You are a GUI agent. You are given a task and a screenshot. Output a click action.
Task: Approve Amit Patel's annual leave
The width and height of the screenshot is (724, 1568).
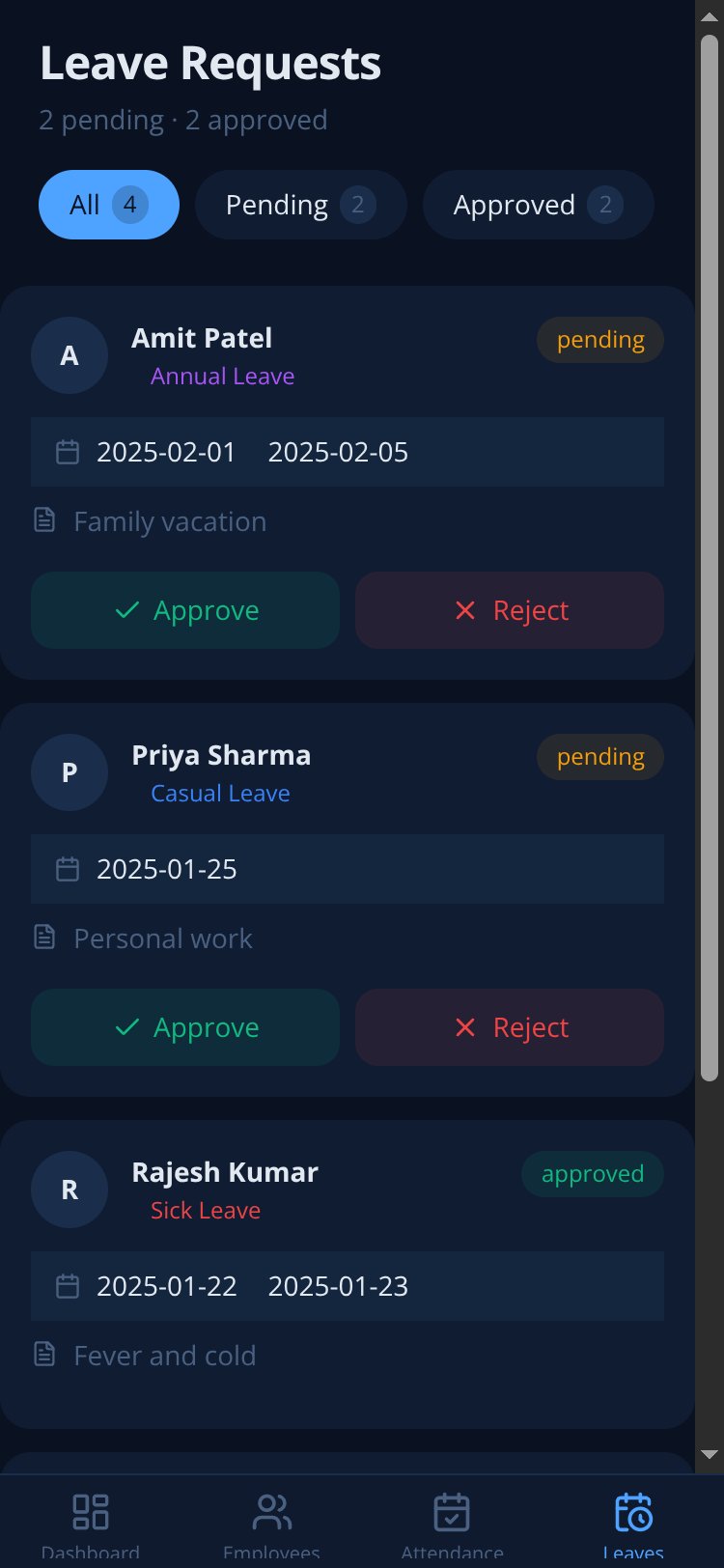pos(185,610)
